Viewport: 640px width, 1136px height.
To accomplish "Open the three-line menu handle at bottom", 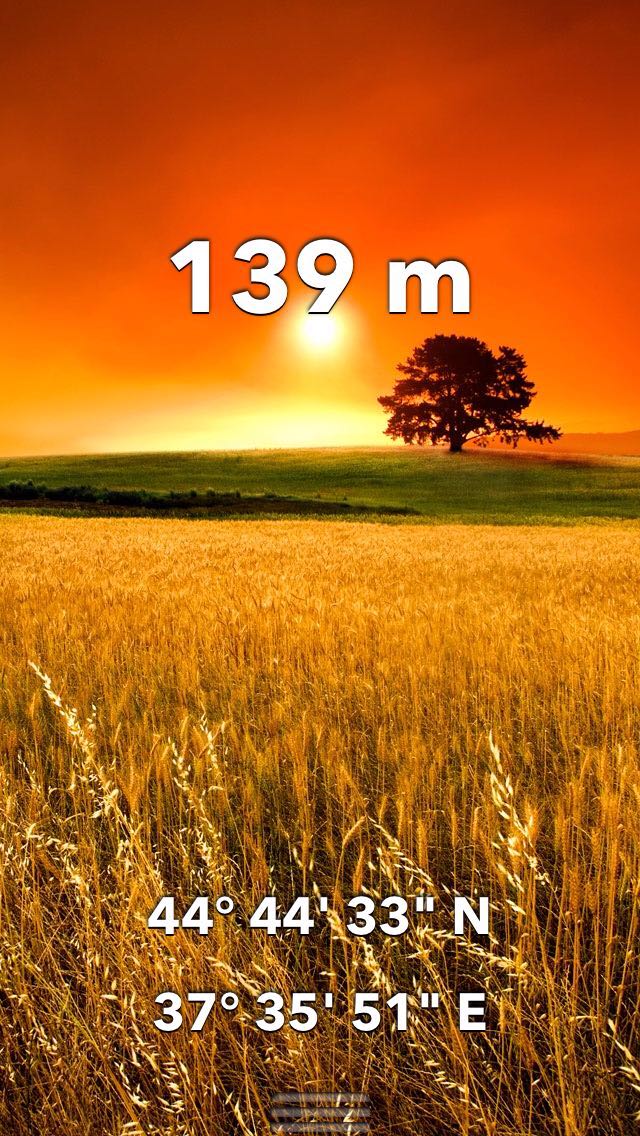I will [320, 1114].
